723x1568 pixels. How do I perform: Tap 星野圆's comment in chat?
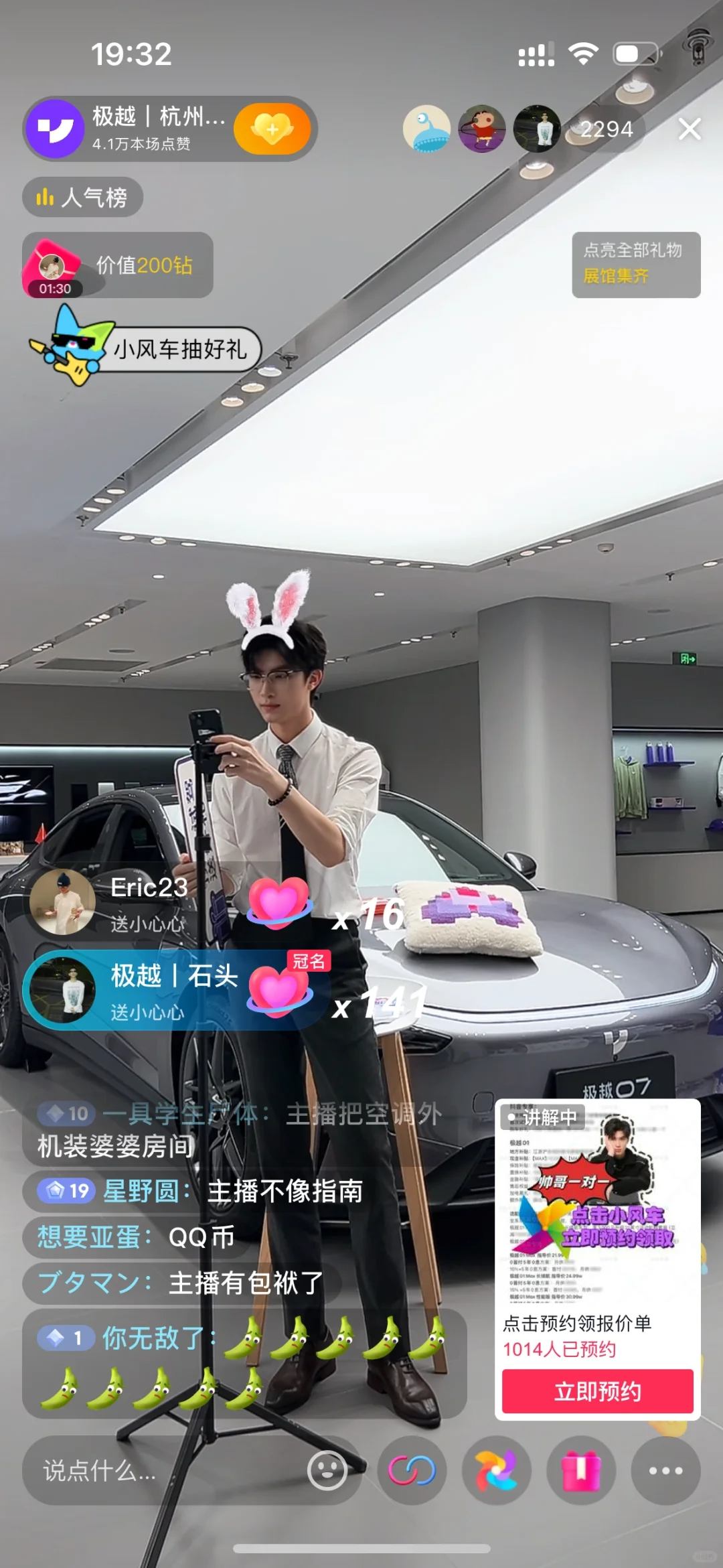pyautogui.click(x=201, y=1191)
